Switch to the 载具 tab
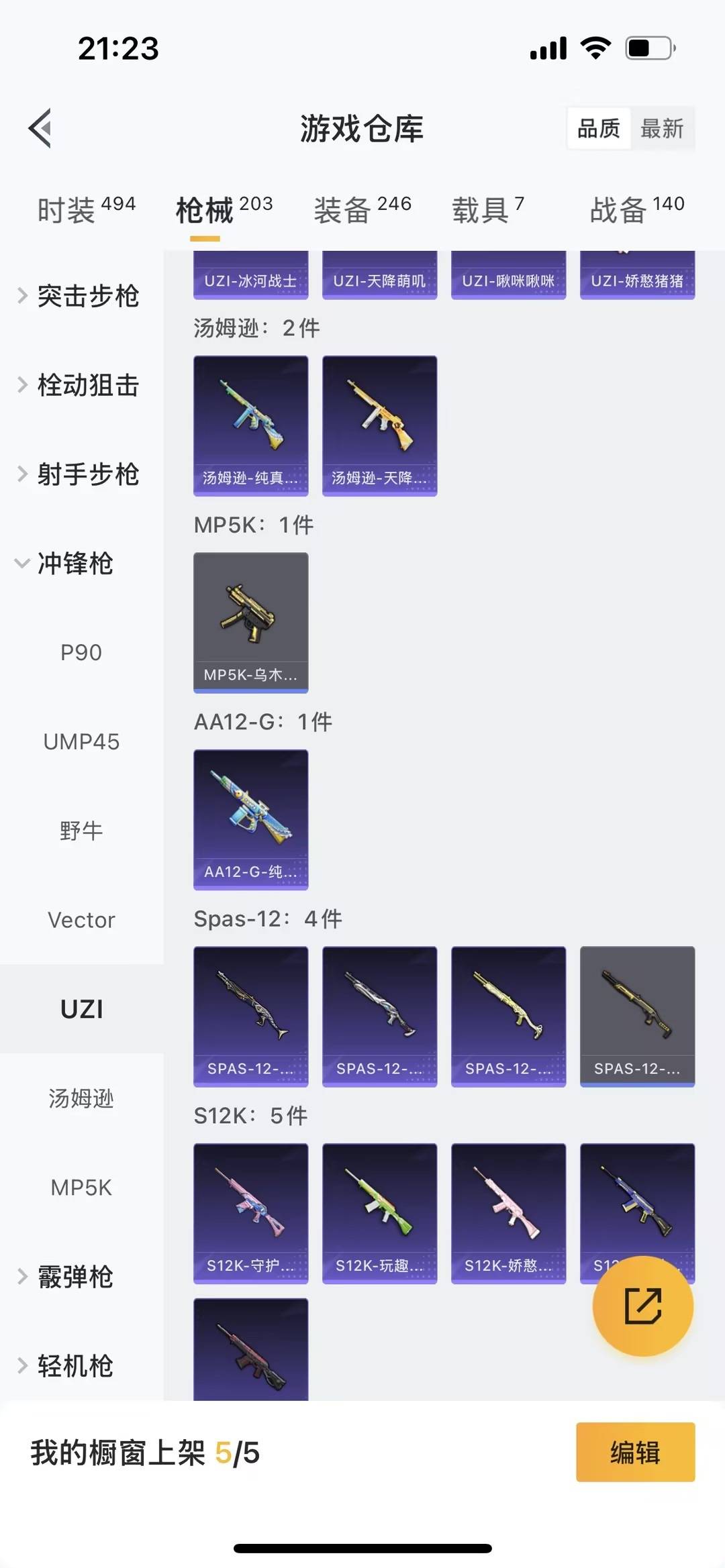The height and width of the screenshot is (1568, 725). pos(487,209)
